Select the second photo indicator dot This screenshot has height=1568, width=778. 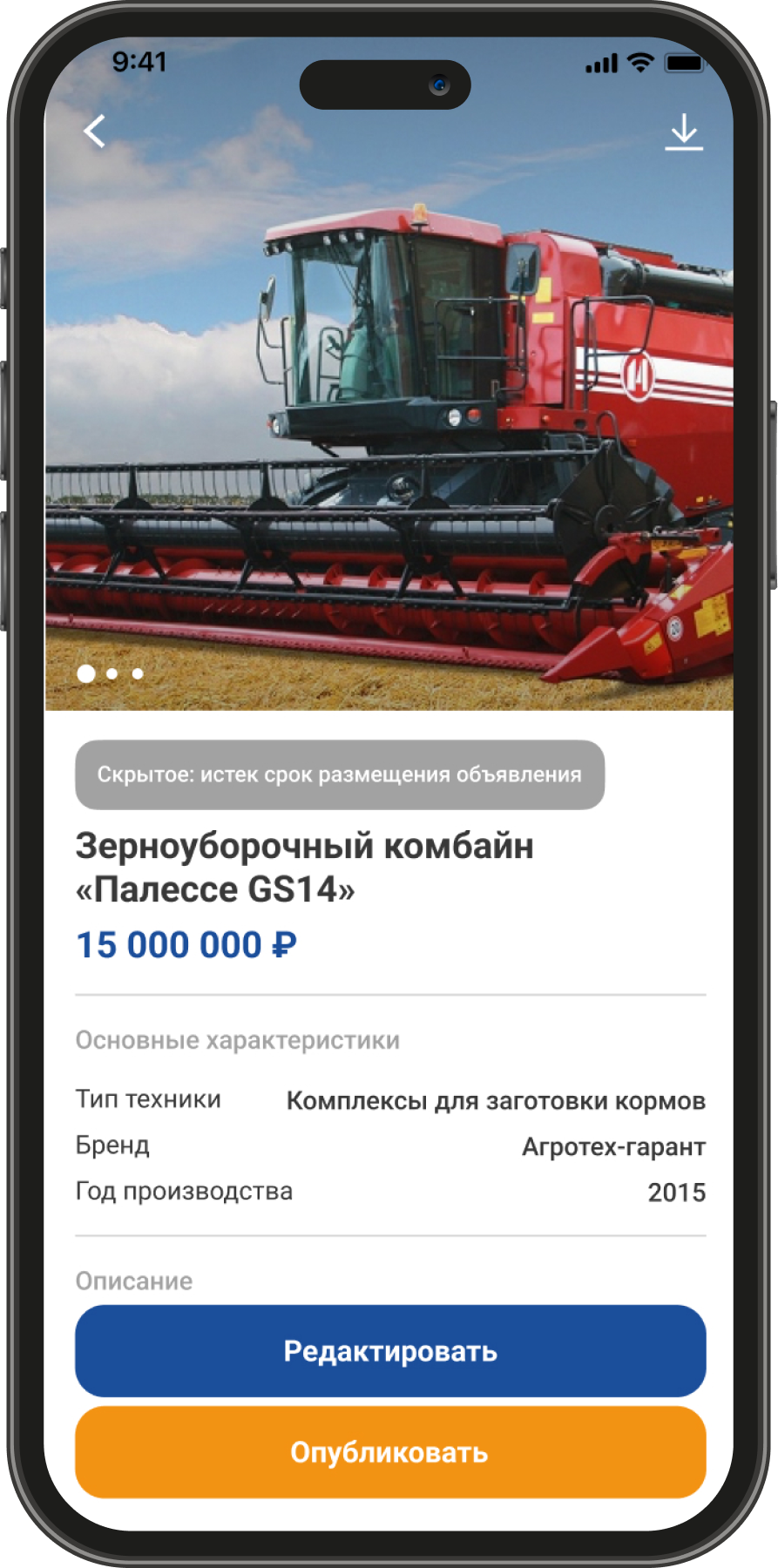click(112, 673)
